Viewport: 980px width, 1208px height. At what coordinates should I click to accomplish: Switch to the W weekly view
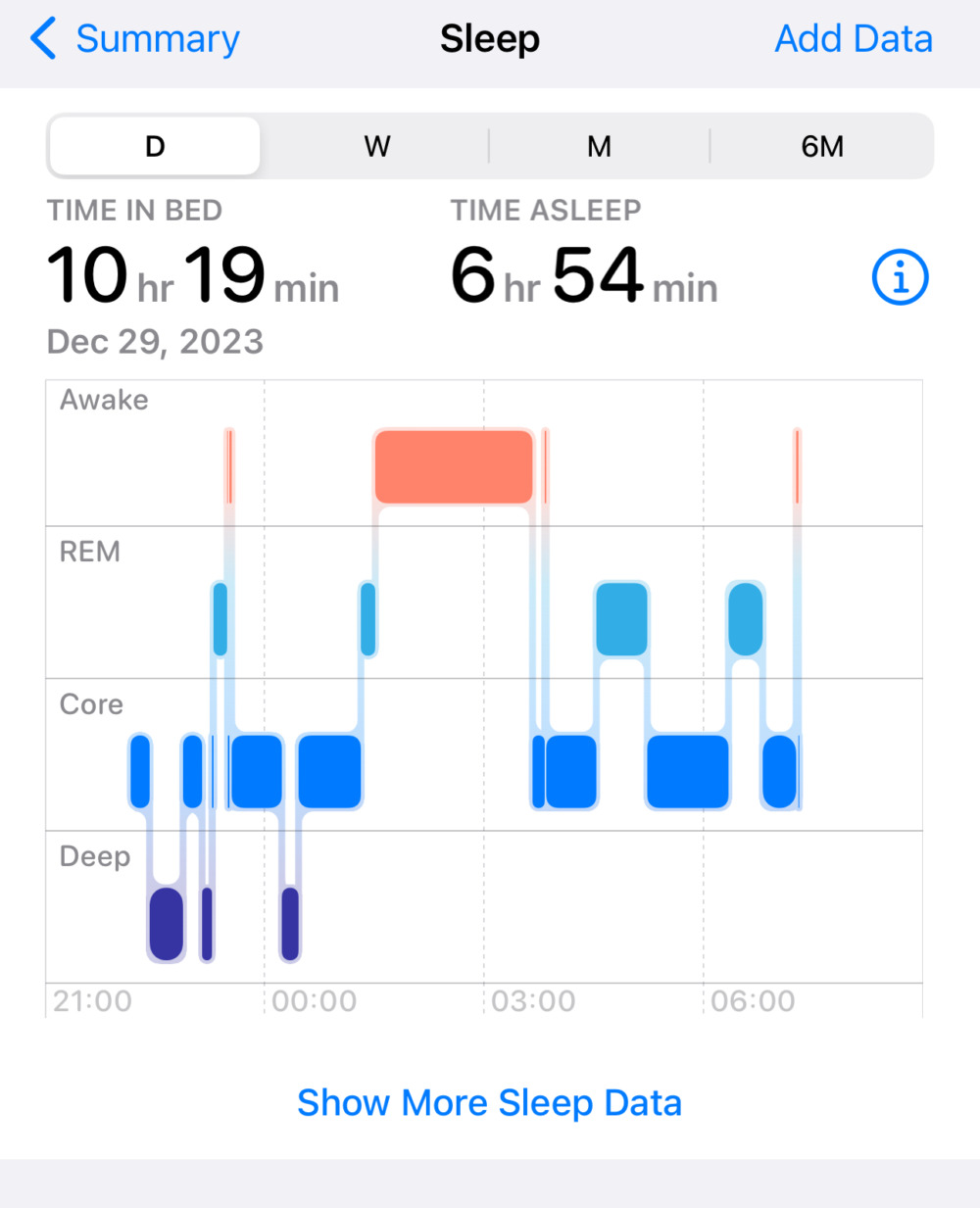click(x=377, y=146)
